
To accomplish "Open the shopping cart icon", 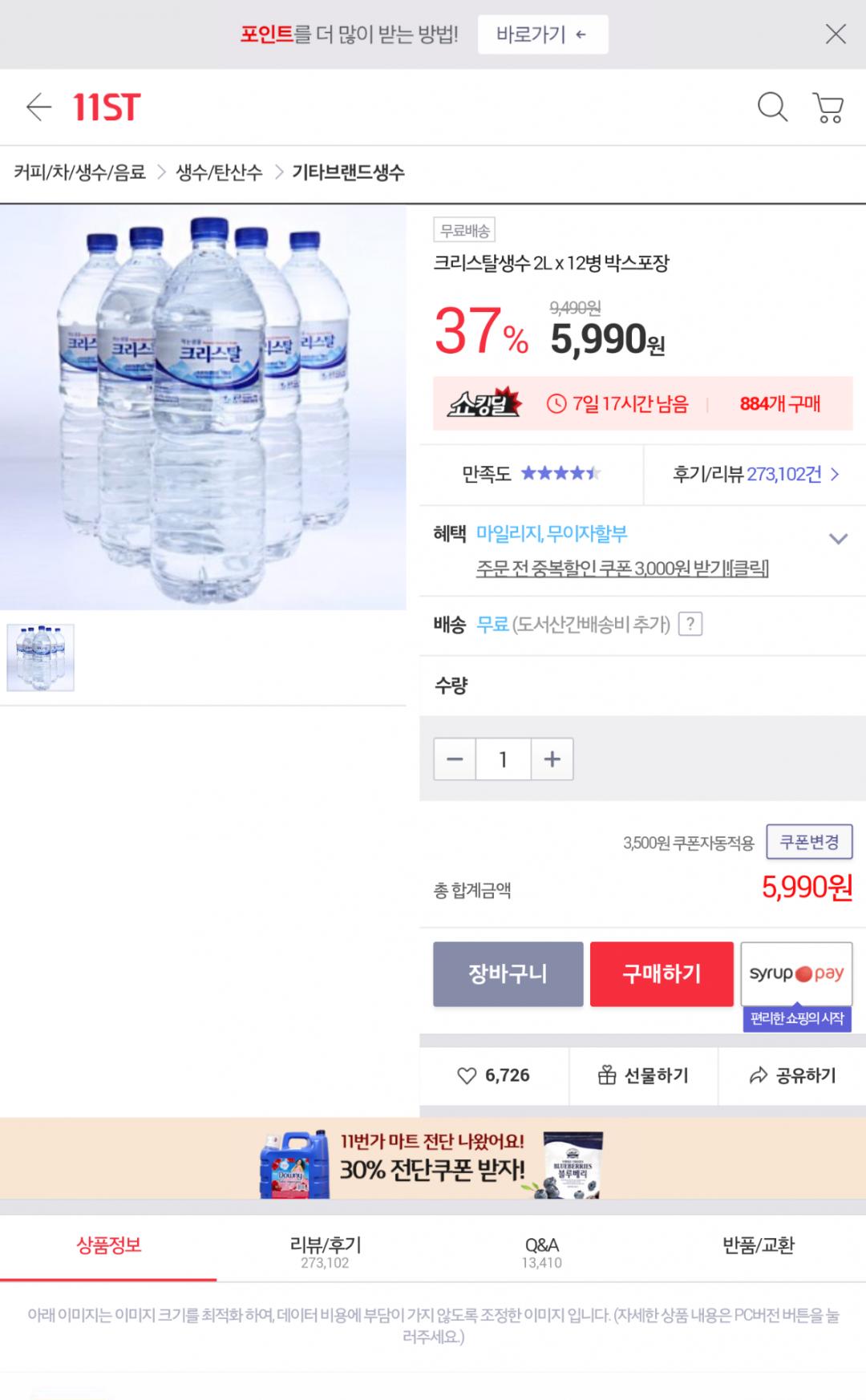I will (x=828, y=107).
